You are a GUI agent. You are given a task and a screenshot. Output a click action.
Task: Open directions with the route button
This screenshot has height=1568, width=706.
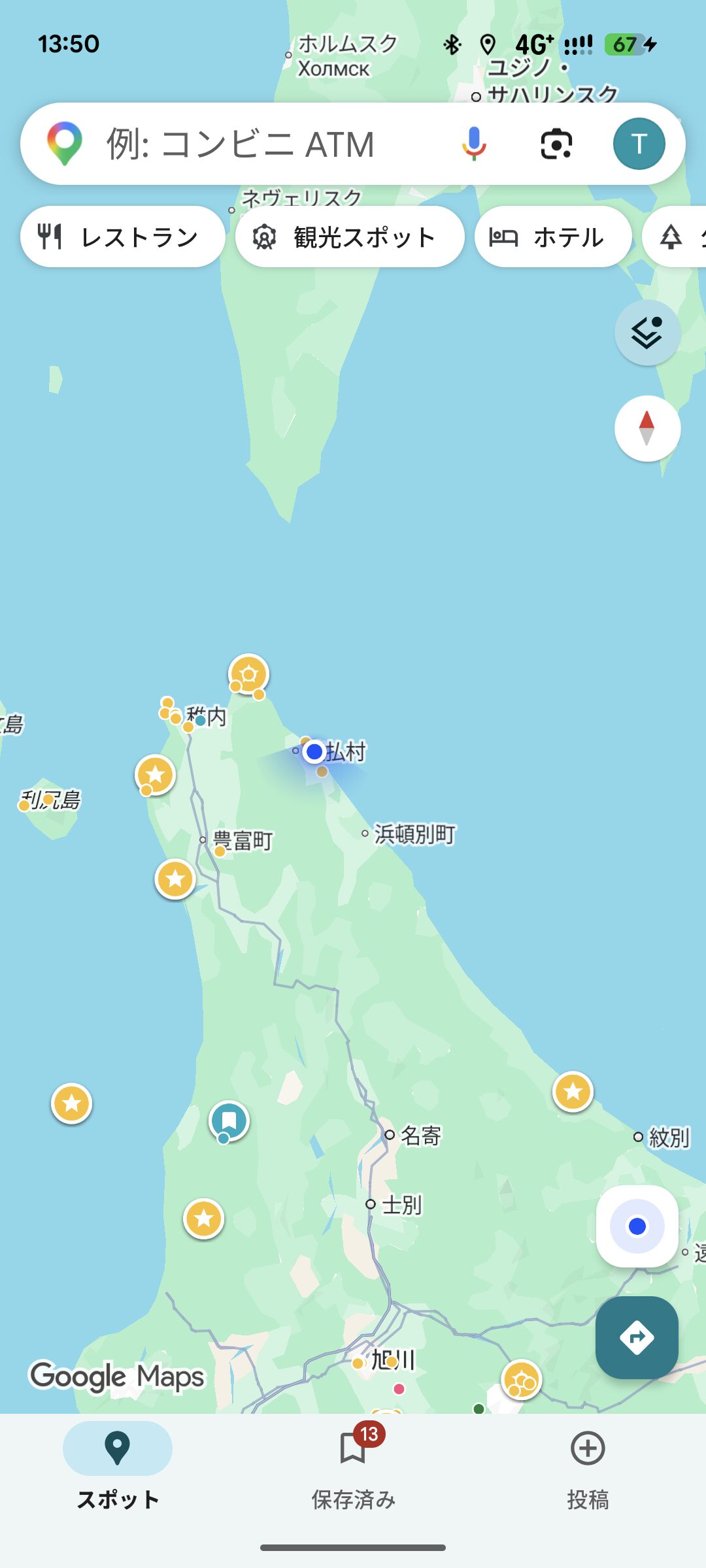point(637,1337)
